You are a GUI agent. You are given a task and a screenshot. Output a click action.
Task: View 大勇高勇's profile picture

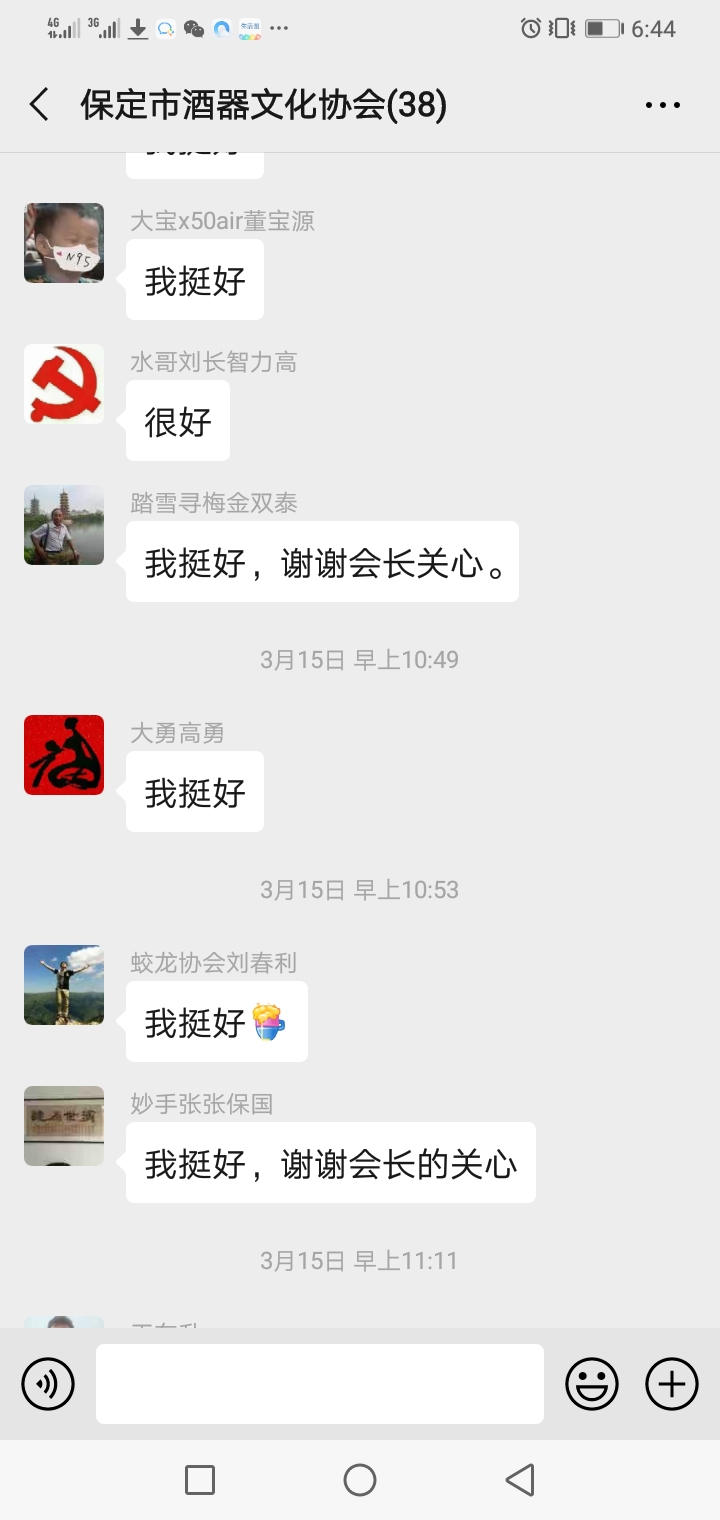pos(64,755)
